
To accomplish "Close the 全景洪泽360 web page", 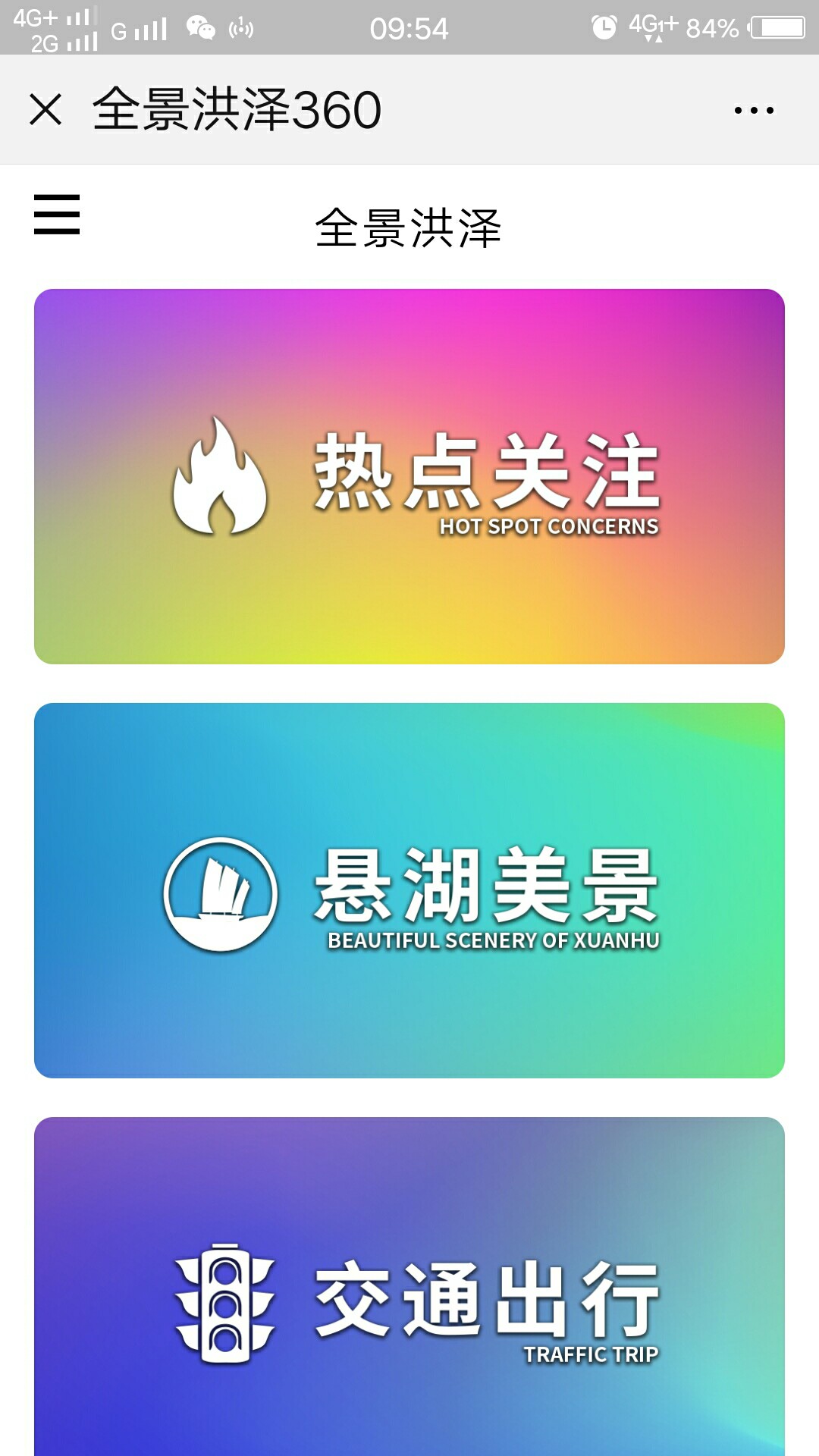I will coord(45,109).
